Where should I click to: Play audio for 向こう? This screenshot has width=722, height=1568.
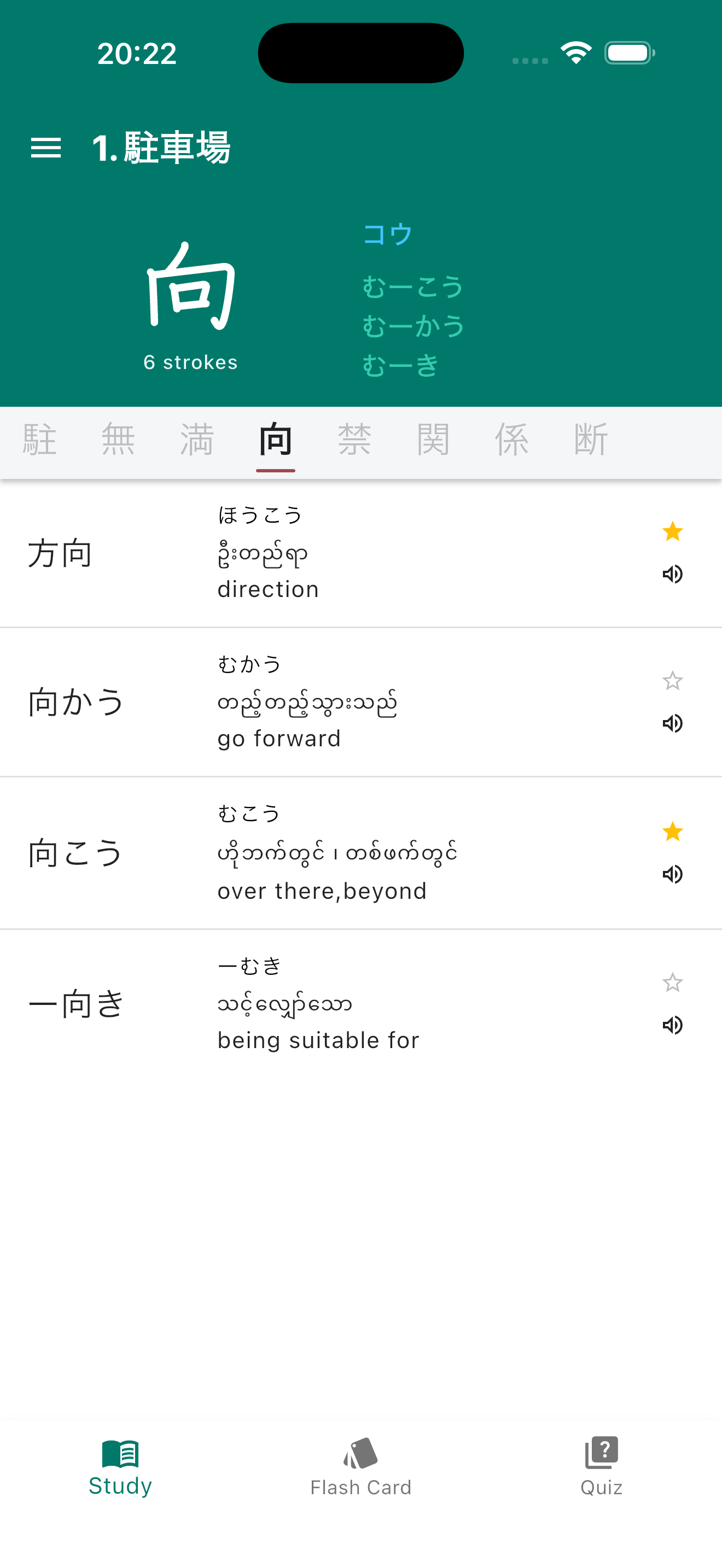[673, 875]
